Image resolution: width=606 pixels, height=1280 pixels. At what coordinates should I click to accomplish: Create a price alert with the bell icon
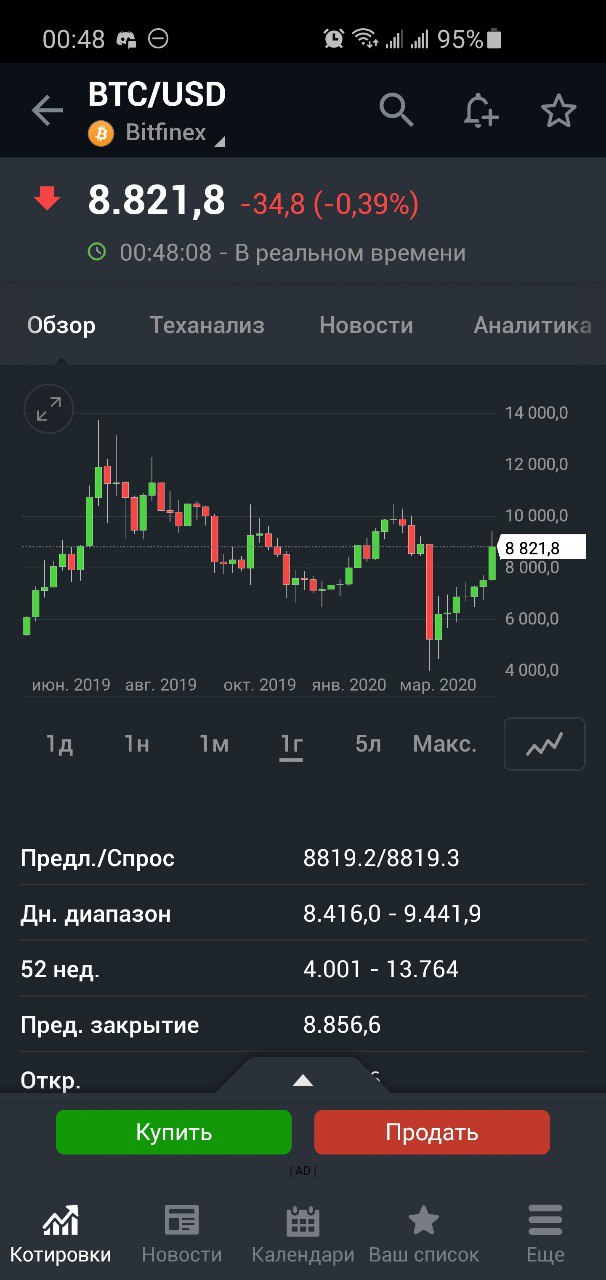pos(480,111)
